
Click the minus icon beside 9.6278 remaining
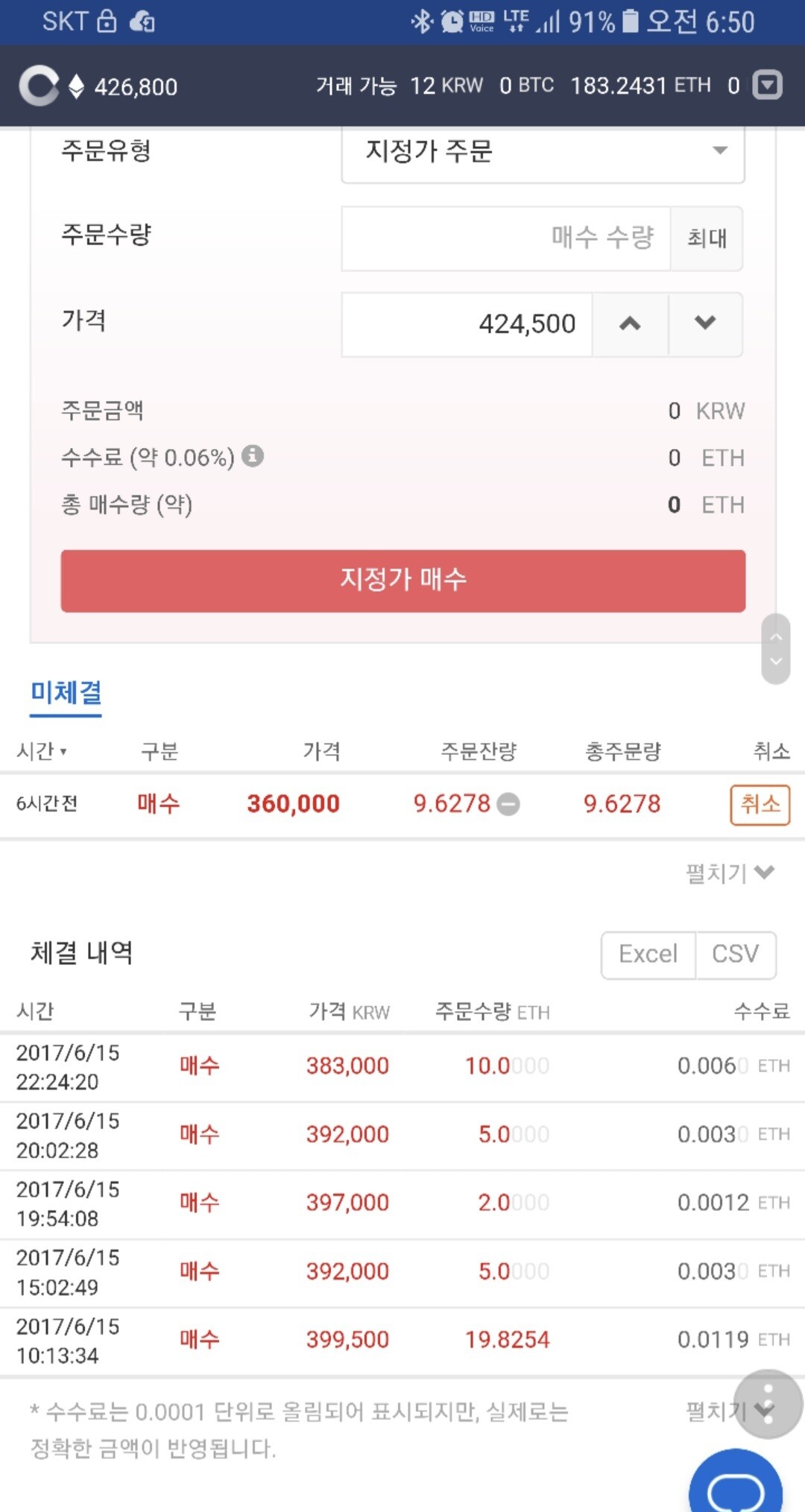point(509,805)
